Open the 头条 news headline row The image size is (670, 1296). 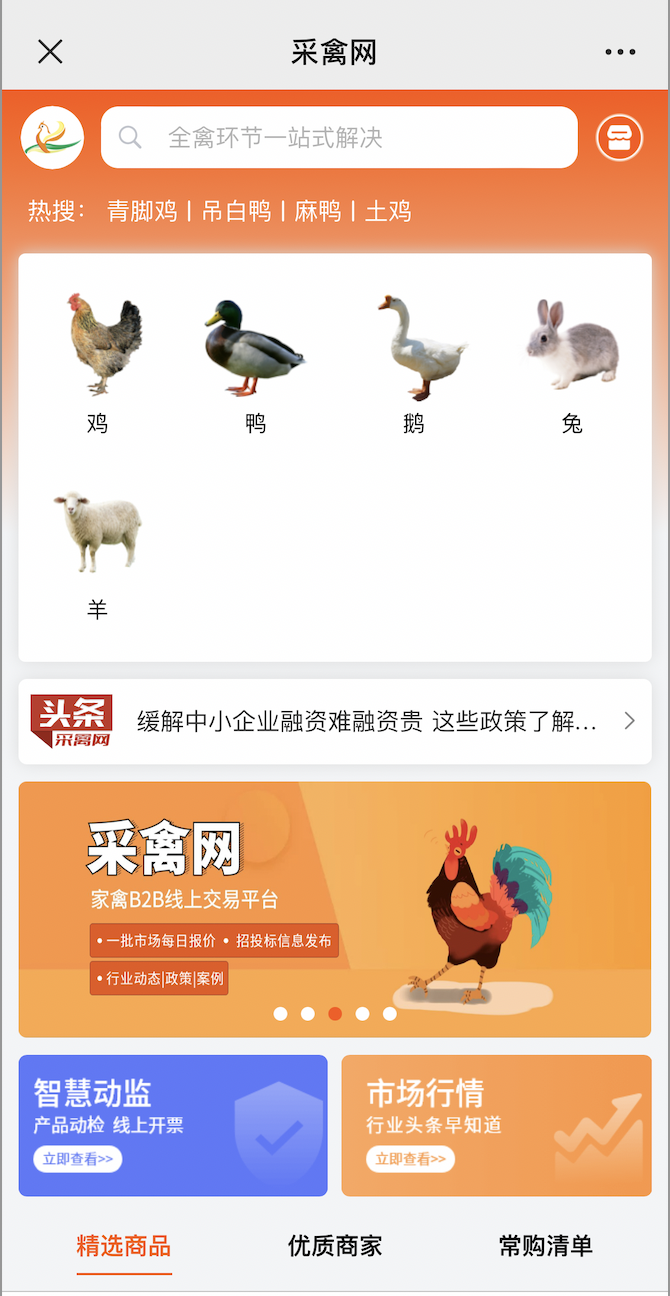click(335, 721)
